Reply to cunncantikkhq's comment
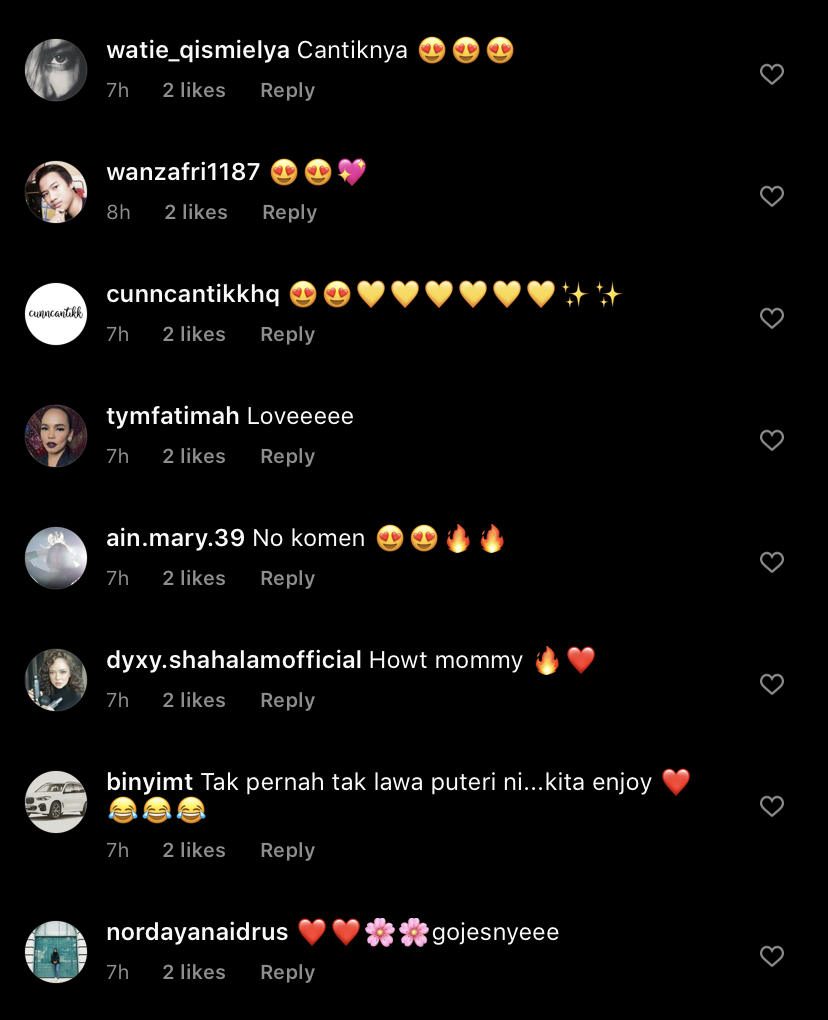 click(x=287, y=334)
